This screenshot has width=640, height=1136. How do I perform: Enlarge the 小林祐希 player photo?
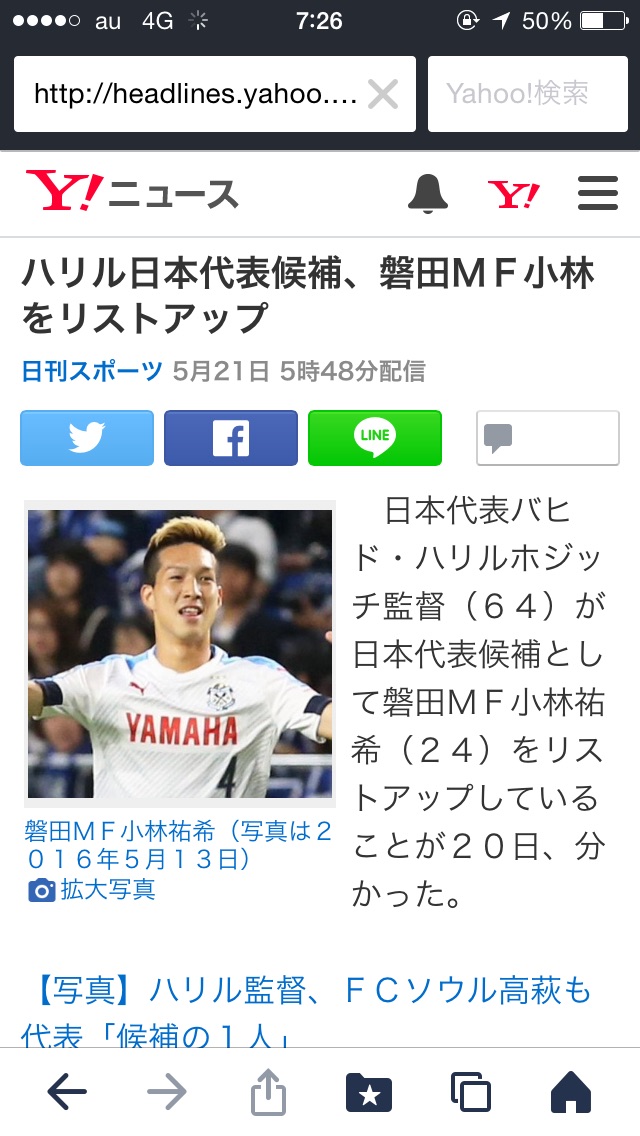coord(180,653)
